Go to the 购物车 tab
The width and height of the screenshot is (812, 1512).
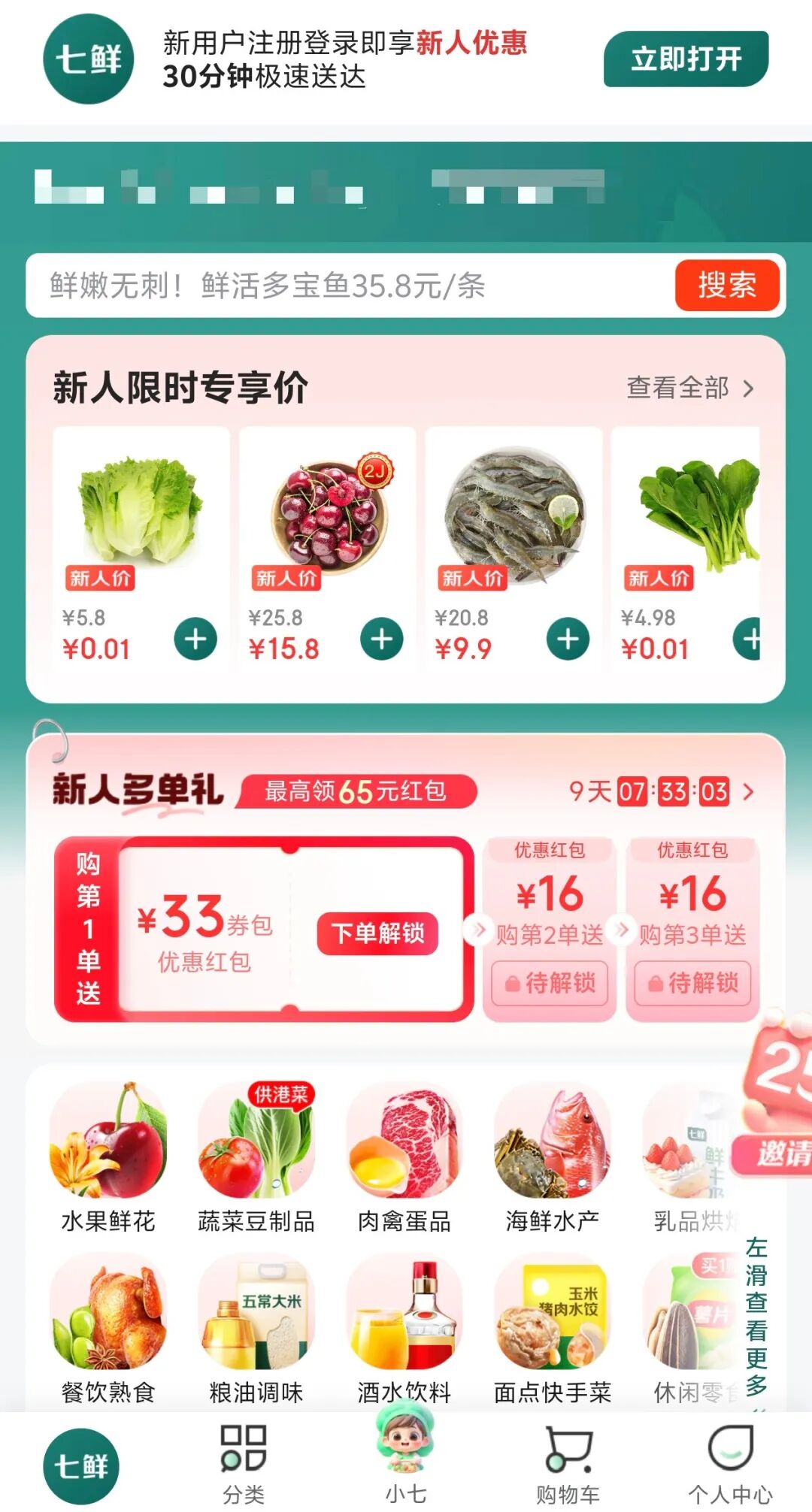[568, 1464]
